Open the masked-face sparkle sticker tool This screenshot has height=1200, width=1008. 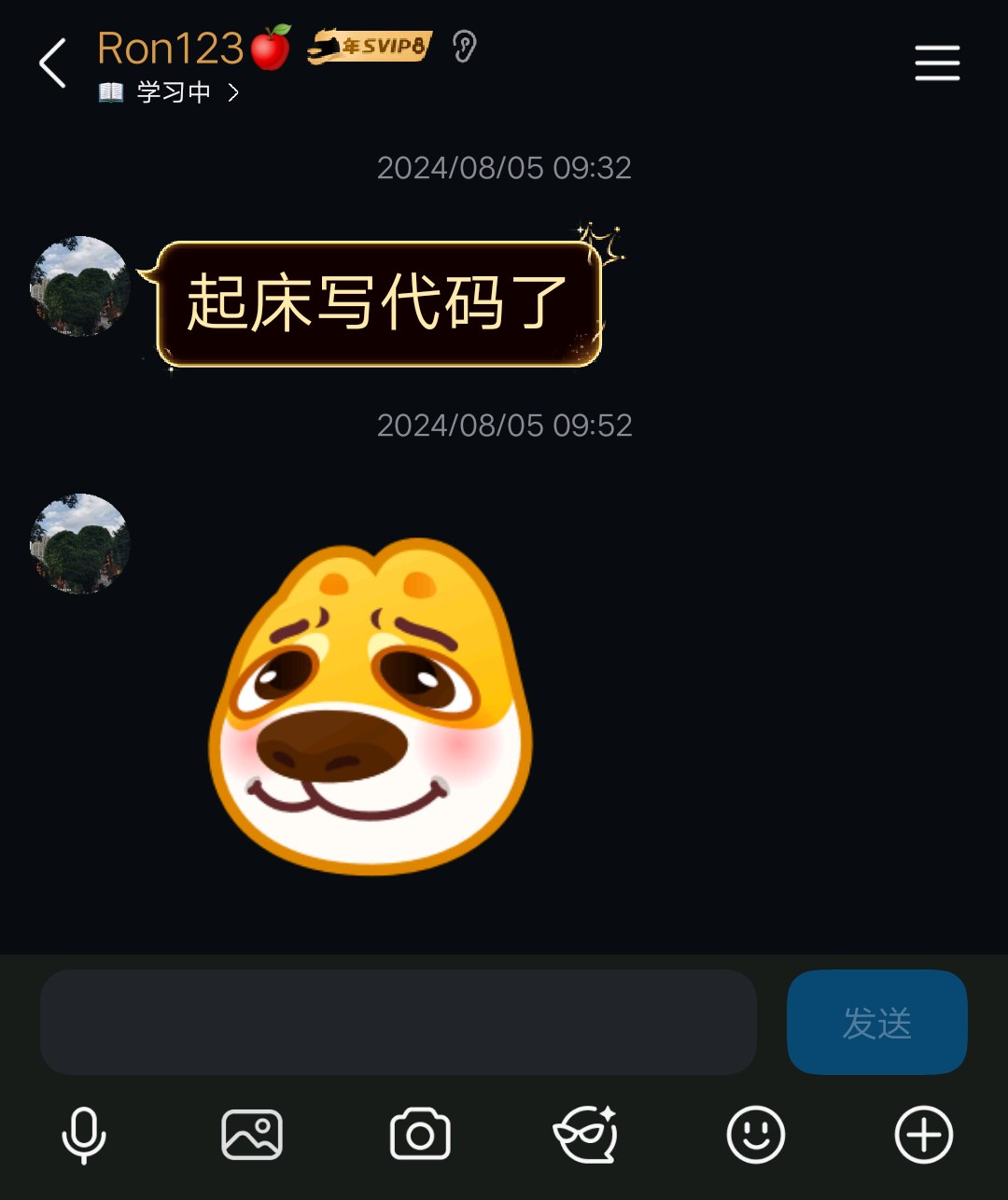586,1135
